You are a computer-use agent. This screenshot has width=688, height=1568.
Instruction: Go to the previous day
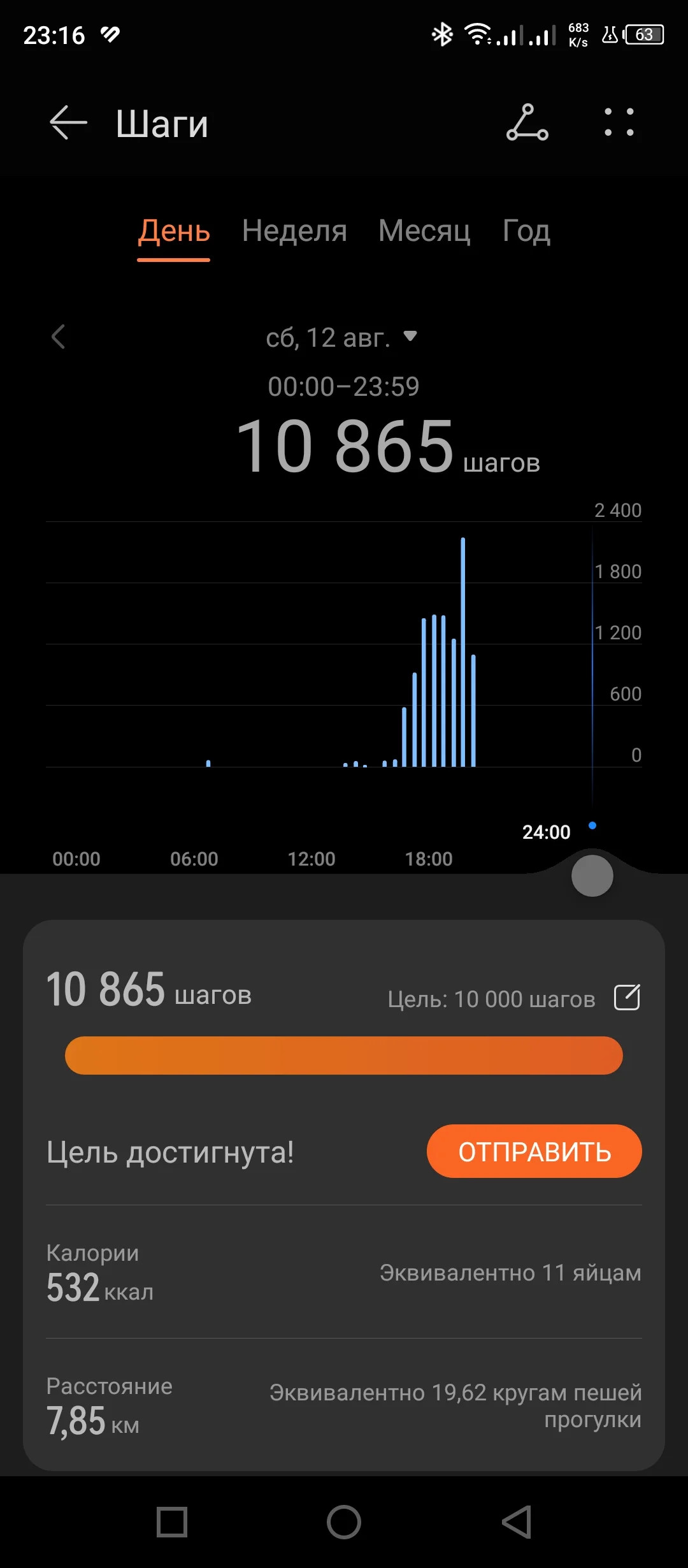59,337
